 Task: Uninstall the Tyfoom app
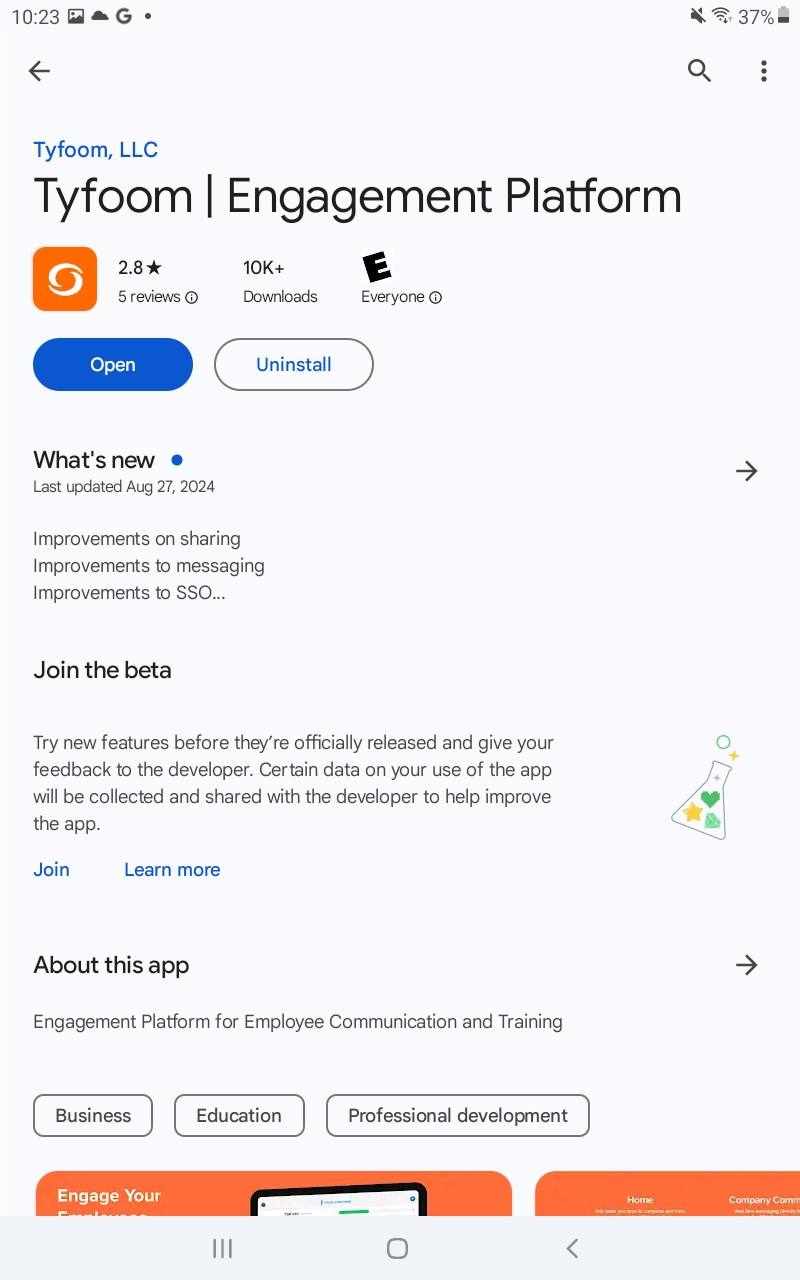coord(294,365)
